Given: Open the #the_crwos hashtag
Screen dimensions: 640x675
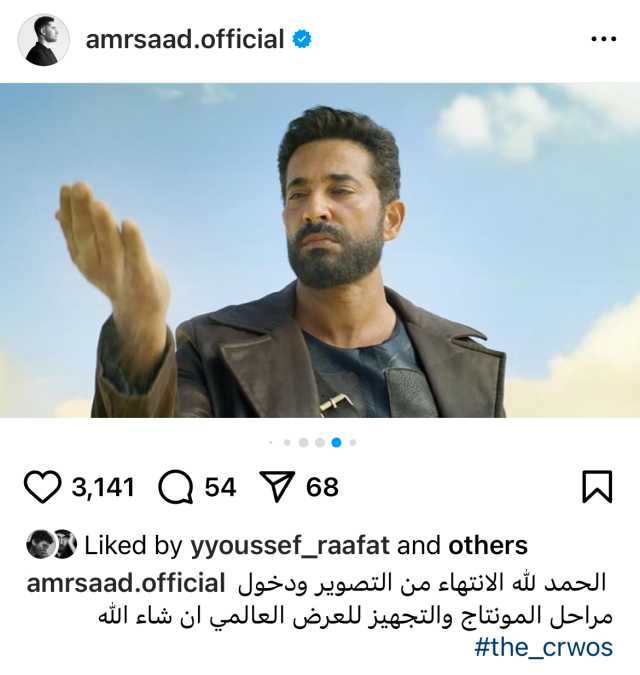Looking at the screenshot, I should coord(544,647).
